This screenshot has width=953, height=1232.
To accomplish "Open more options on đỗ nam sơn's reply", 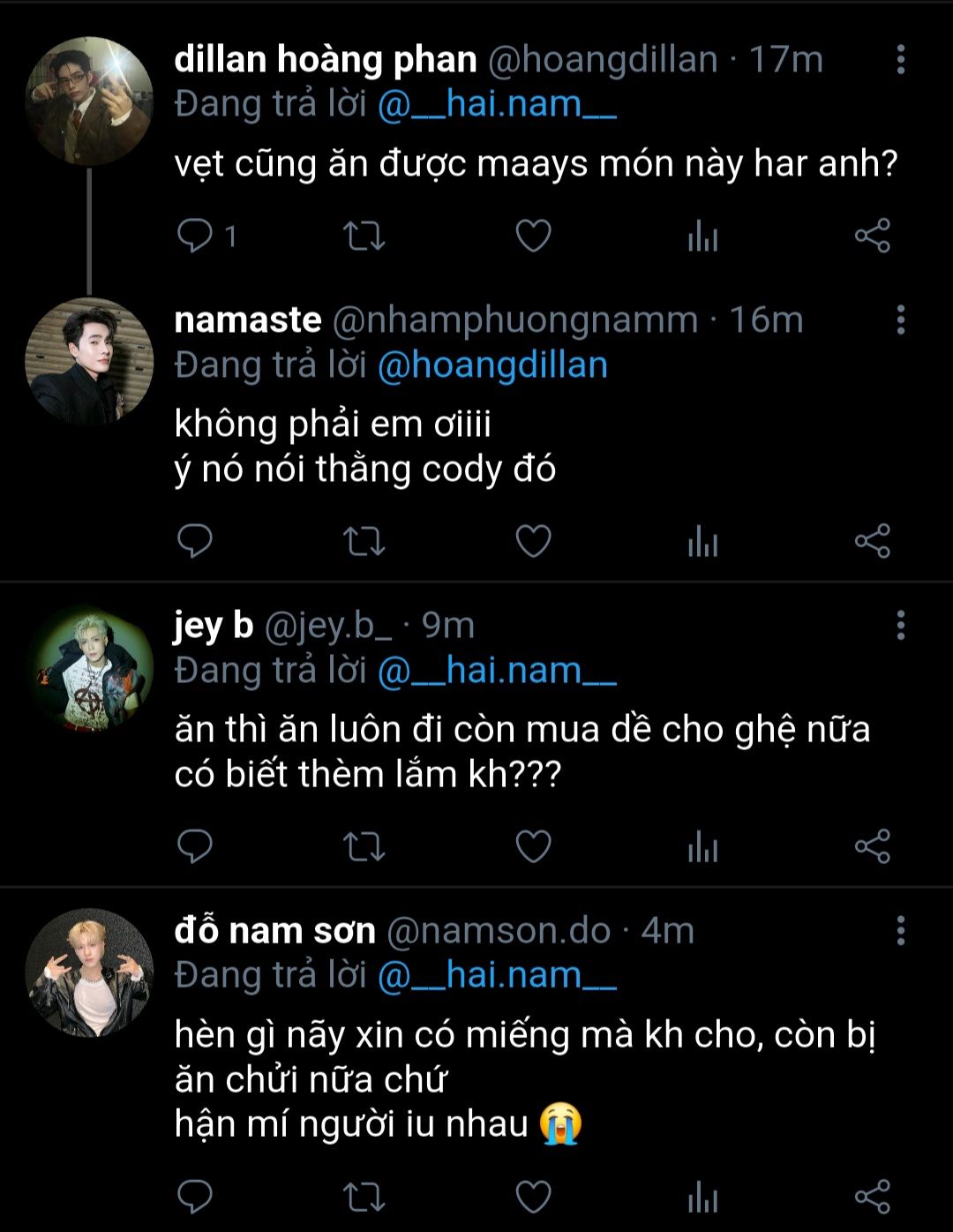I will coord(900,930).
